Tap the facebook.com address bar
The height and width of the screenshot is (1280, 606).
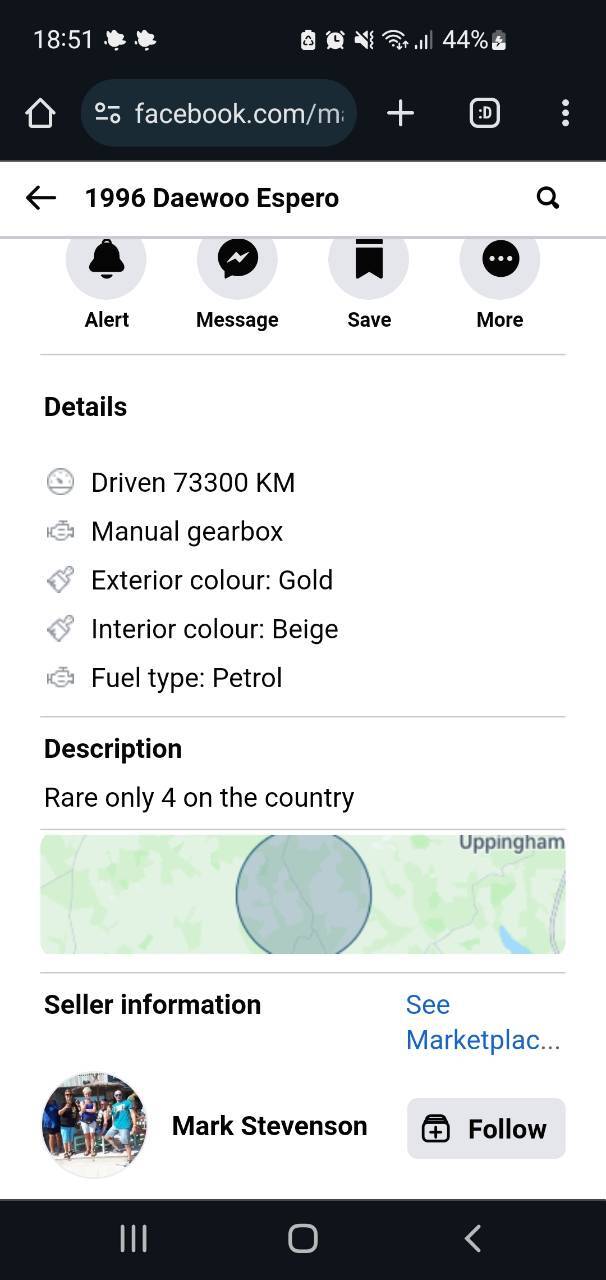click(218, 113)
